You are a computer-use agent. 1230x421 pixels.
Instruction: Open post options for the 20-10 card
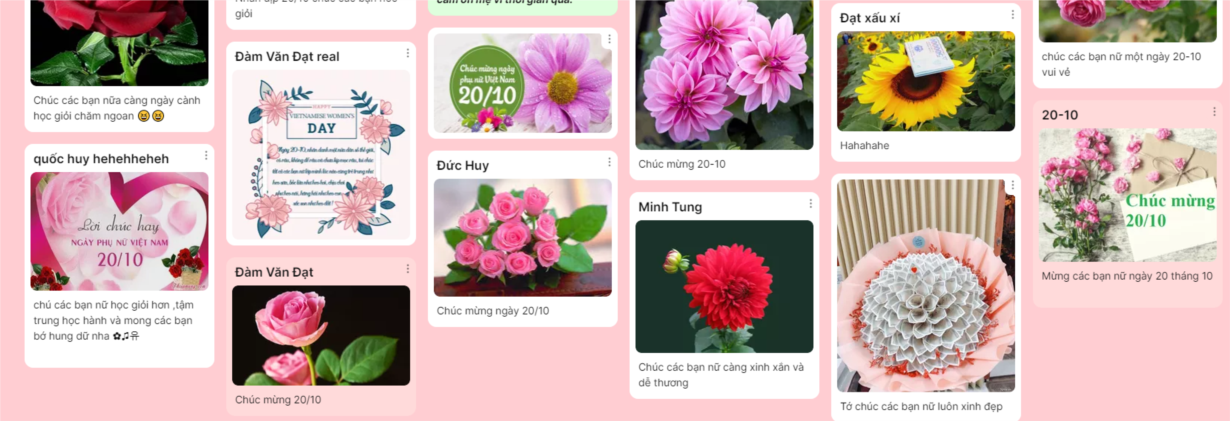(x=1214, y=112)
